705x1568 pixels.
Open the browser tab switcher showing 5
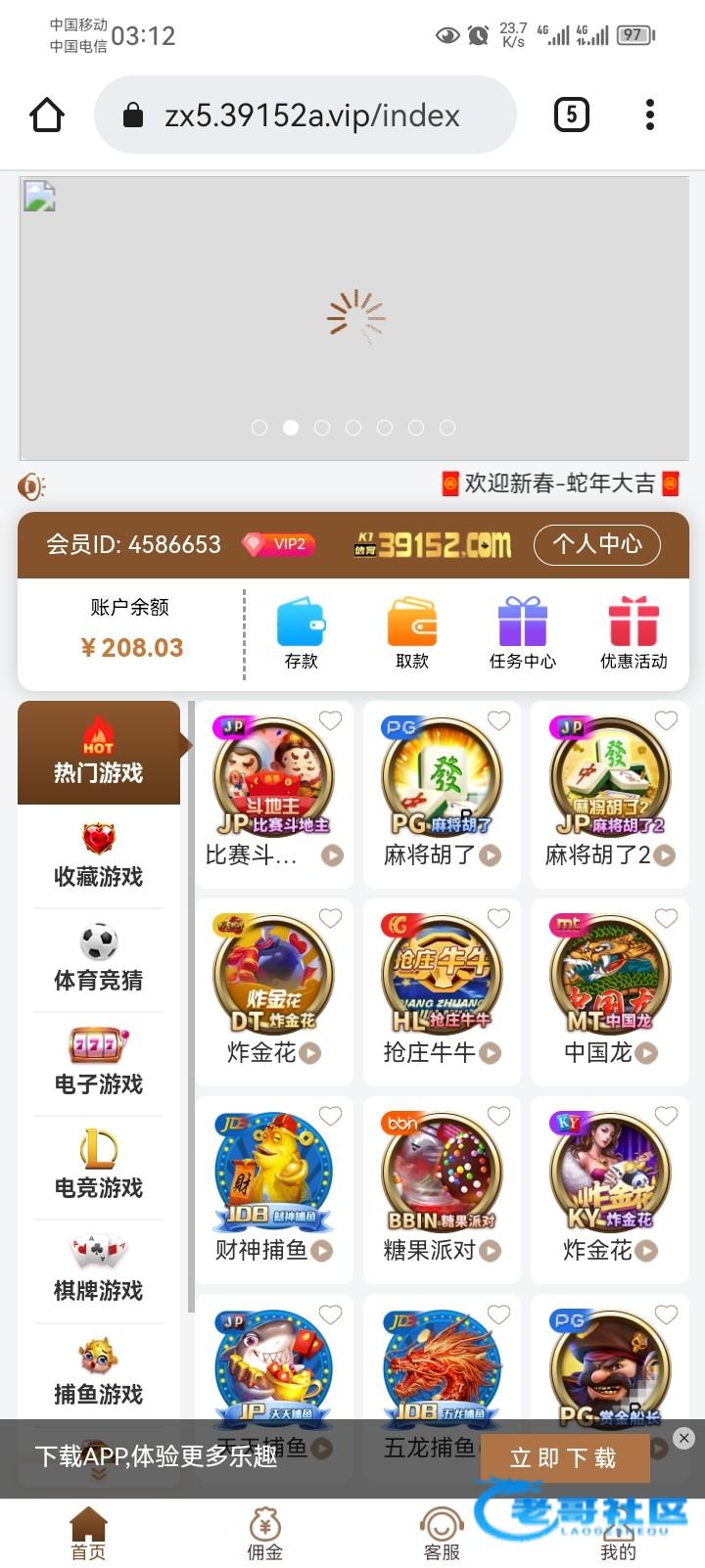click(x=572, y=115)
